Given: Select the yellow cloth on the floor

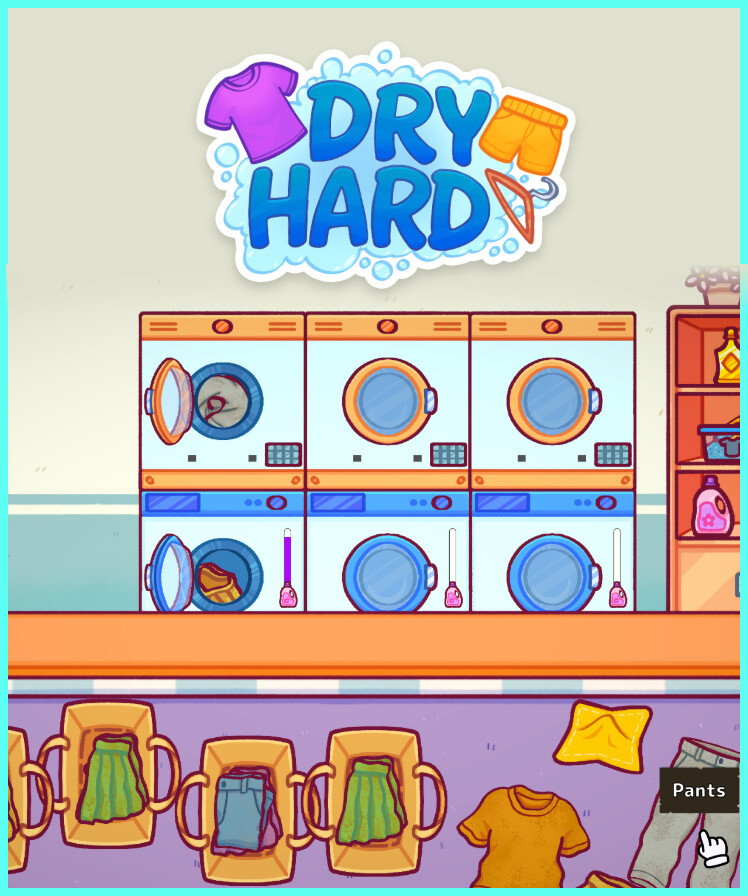Looking at the screenshot, I should click(602, 737).
